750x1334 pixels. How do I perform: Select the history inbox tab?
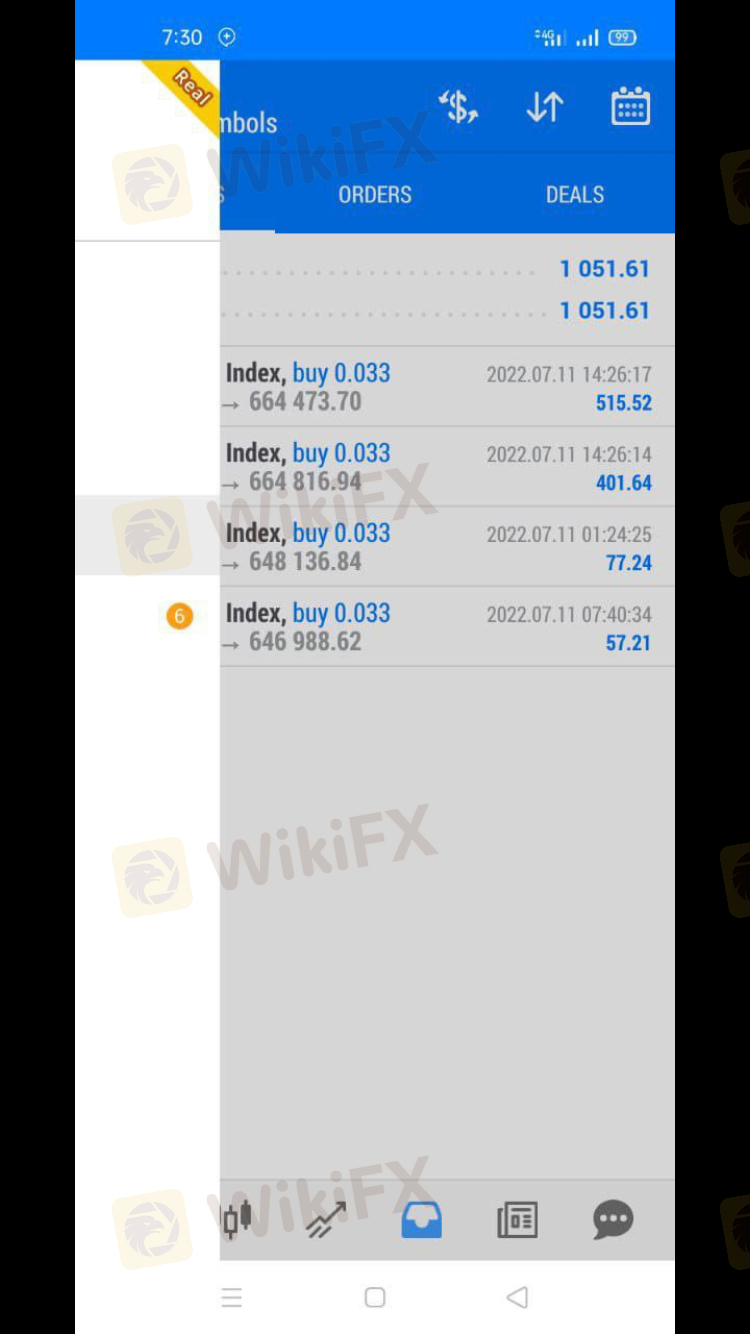coord(421,1219)
